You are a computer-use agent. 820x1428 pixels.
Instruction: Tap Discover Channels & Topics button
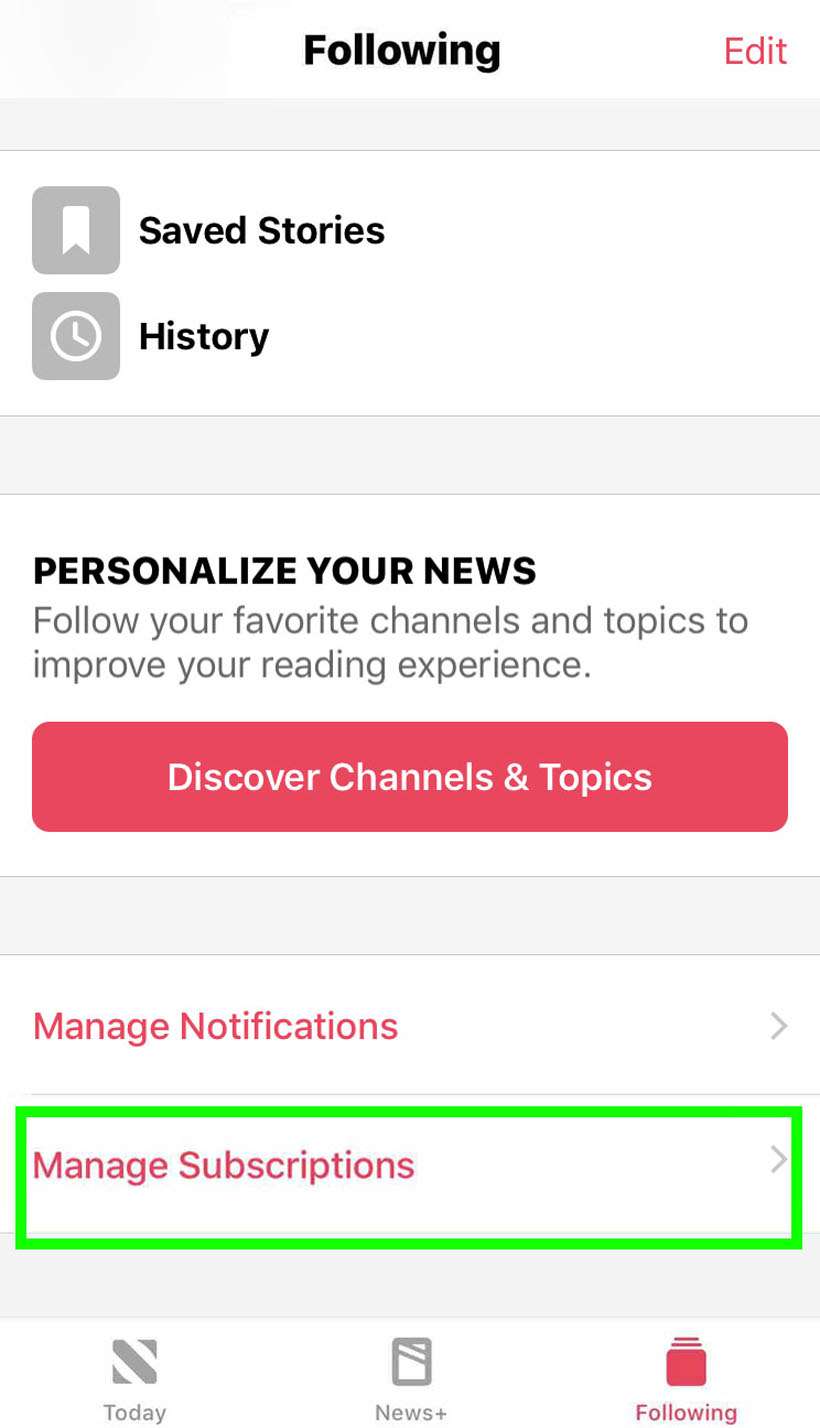point(410,777)
